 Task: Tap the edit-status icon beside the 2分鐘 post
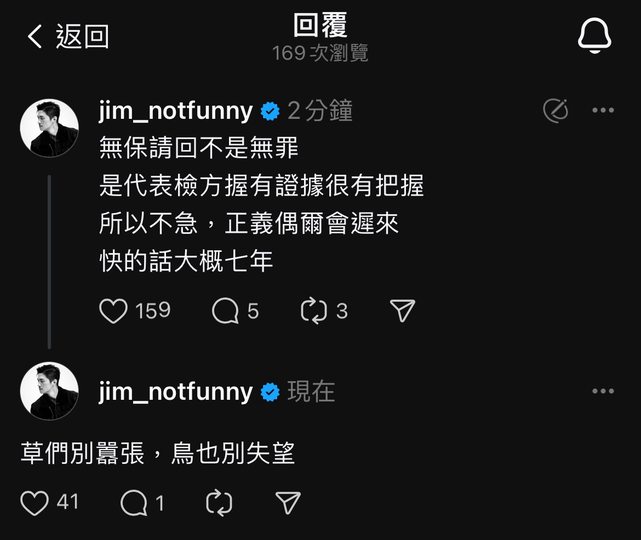pyautogui.click(x=555, y=110)
